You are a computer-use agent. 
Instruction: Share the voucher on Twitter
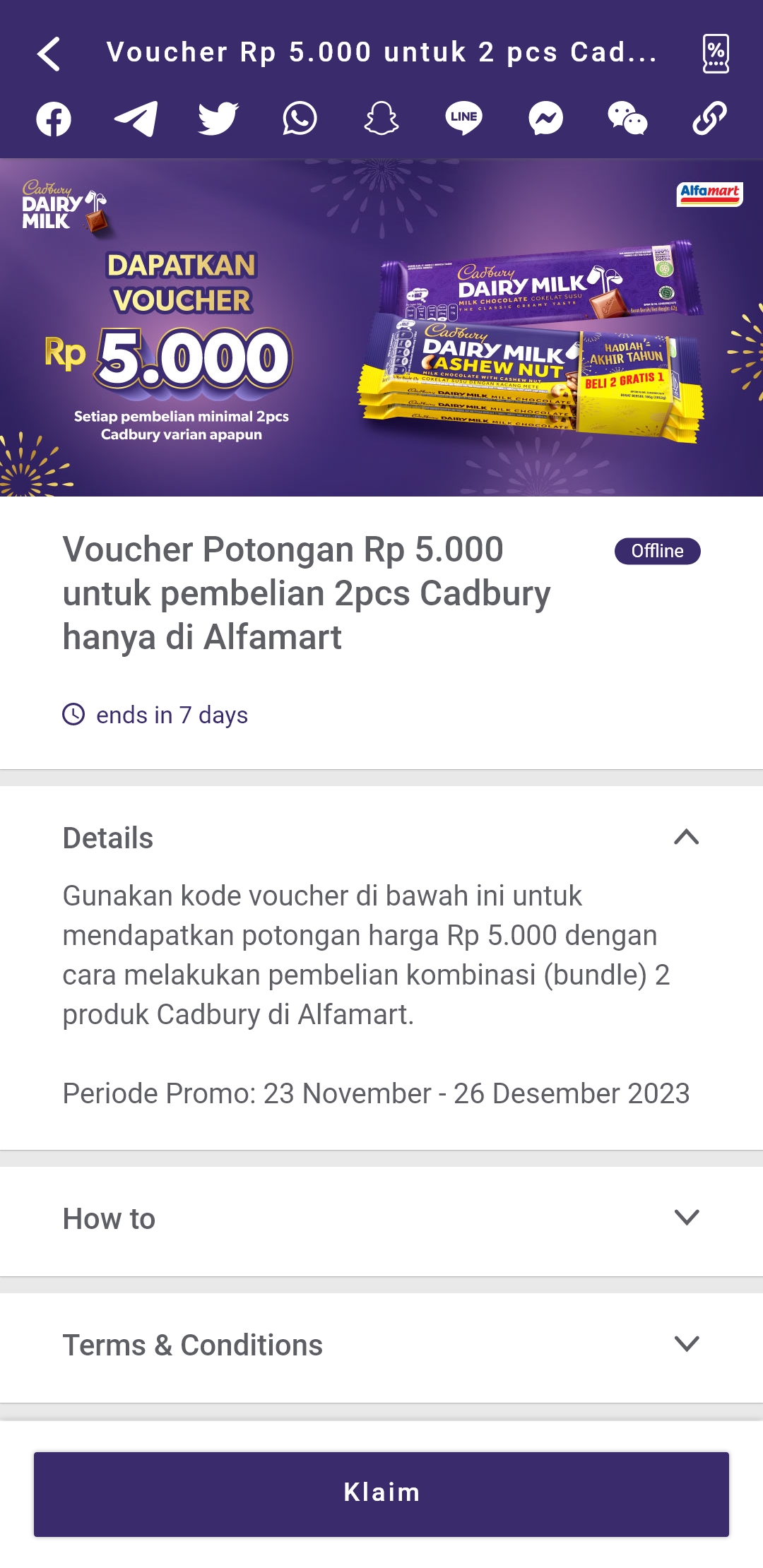click(218, 119)
